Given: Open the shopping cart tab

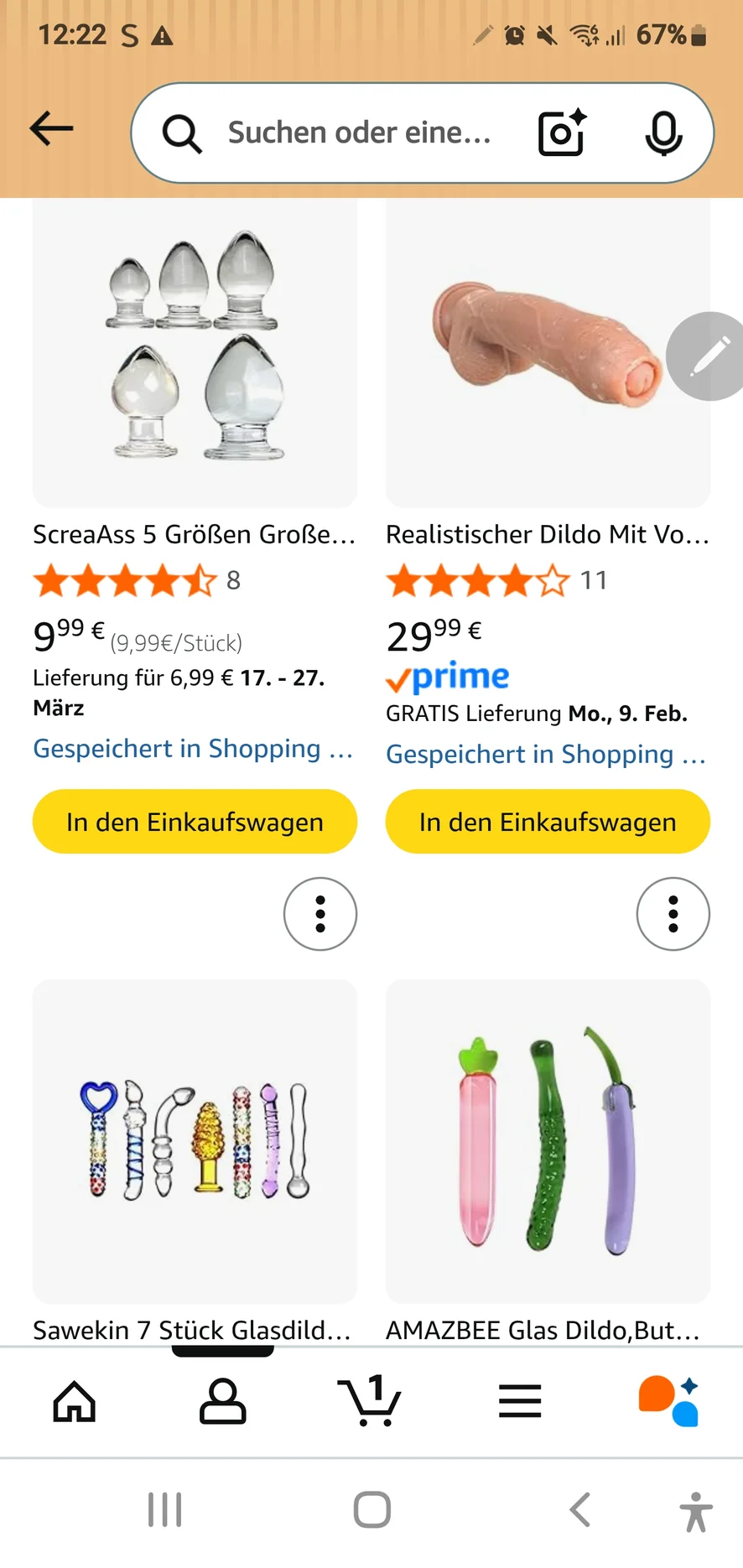Looking at the screenshot, I should [370, 1401].
